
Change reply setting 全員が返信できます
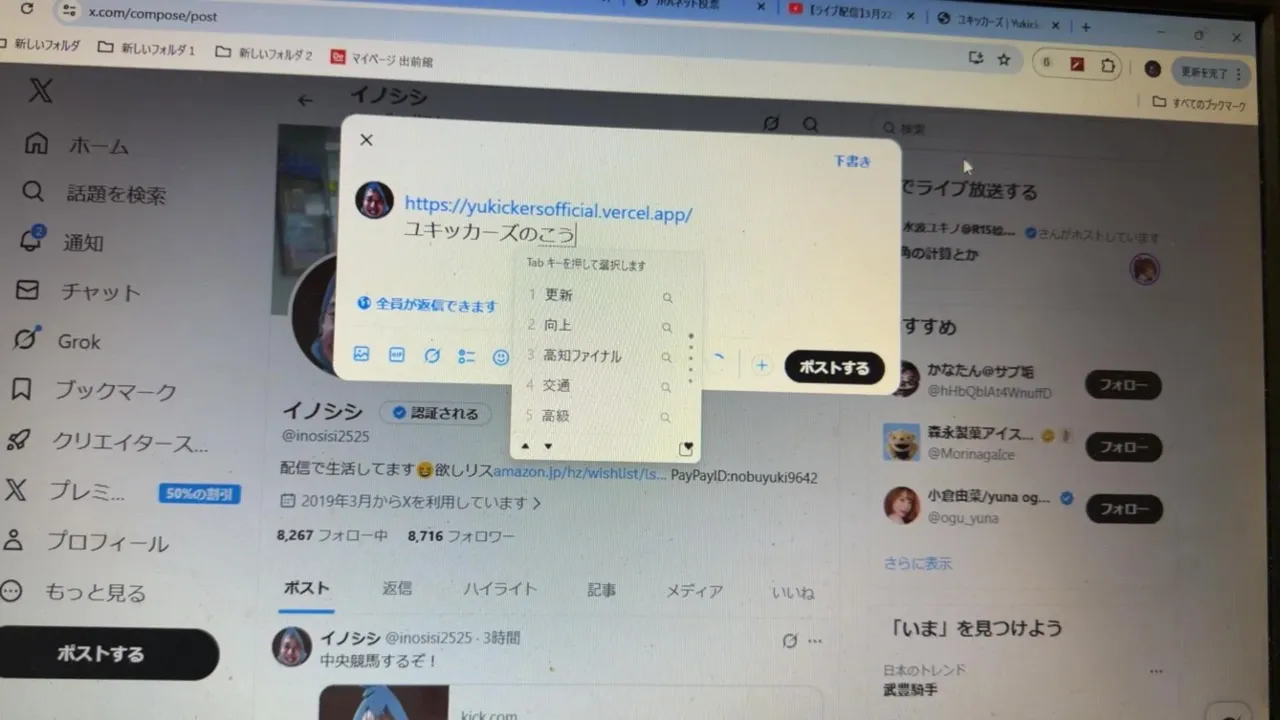click(427, 304)
